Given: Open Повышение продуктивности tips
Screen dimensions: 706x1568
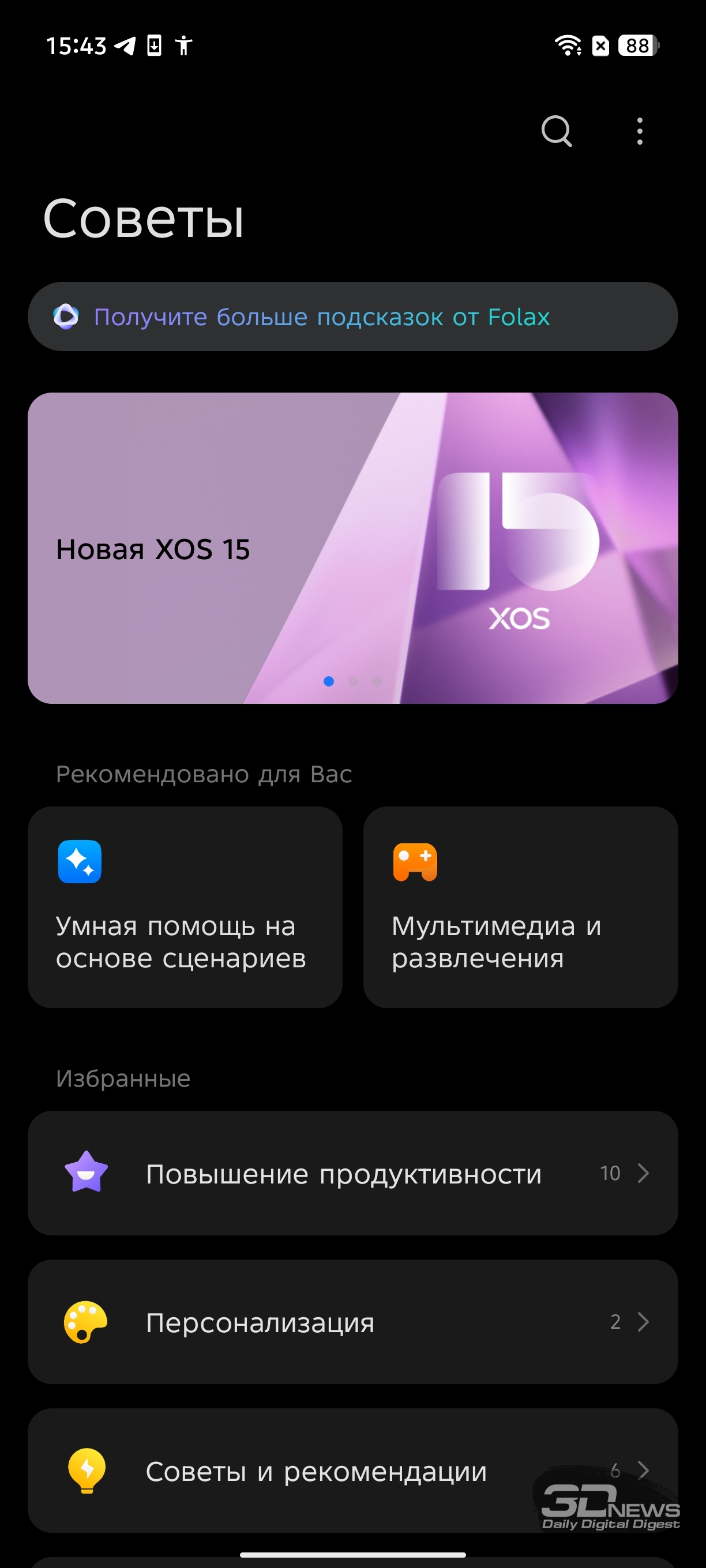Looking at the screenshot, I should 352,1173.
